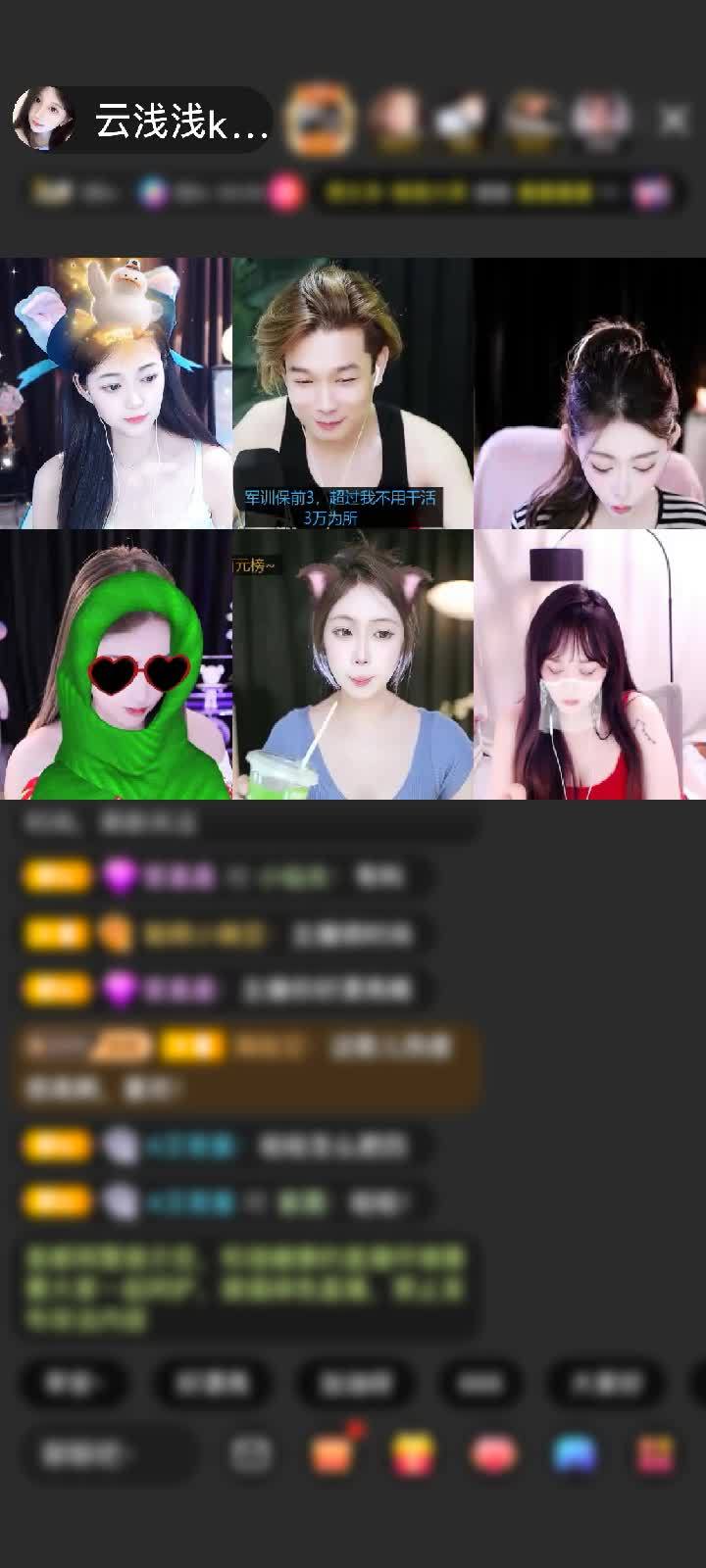Select the tile with the woman in red dress
The width and height of the screenshot is (706, 1568).
click(589, 664)
